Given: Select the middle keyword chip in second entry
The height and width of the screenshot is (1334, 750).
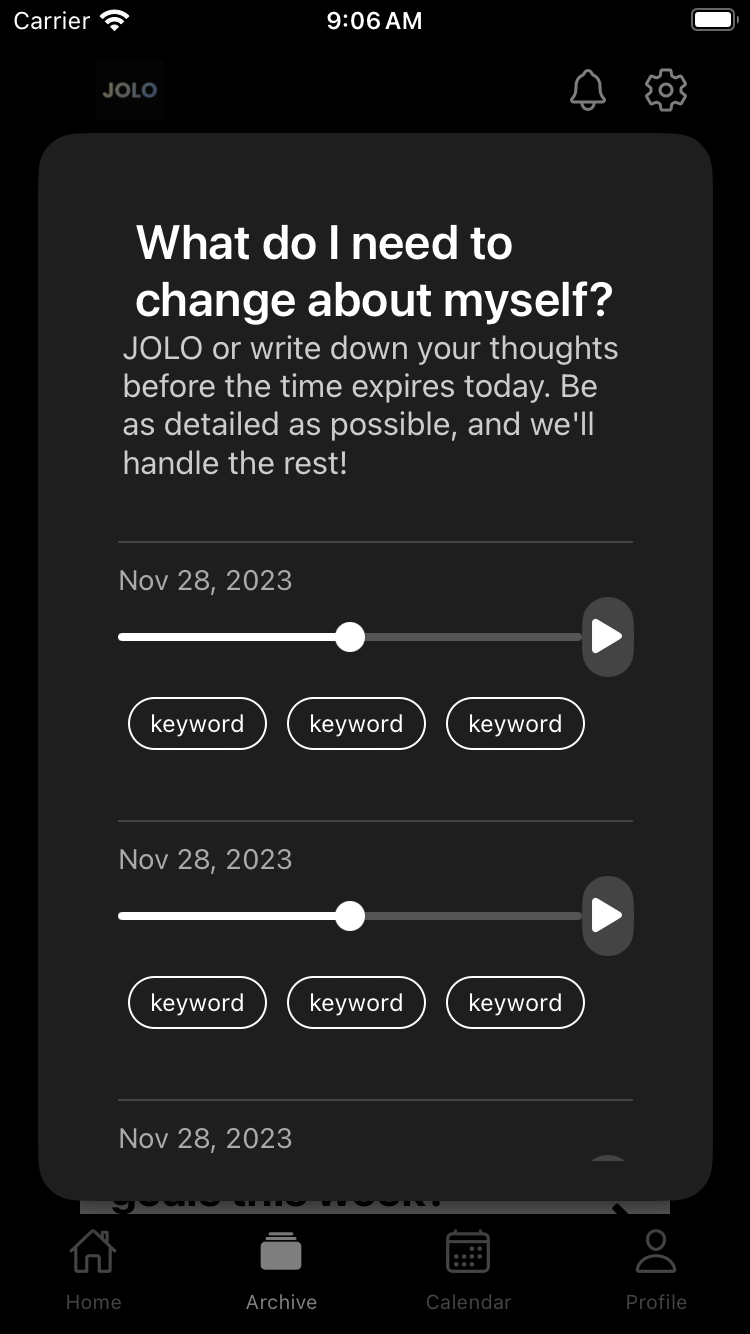Looking at the screenshot, I should [356, 1003].
